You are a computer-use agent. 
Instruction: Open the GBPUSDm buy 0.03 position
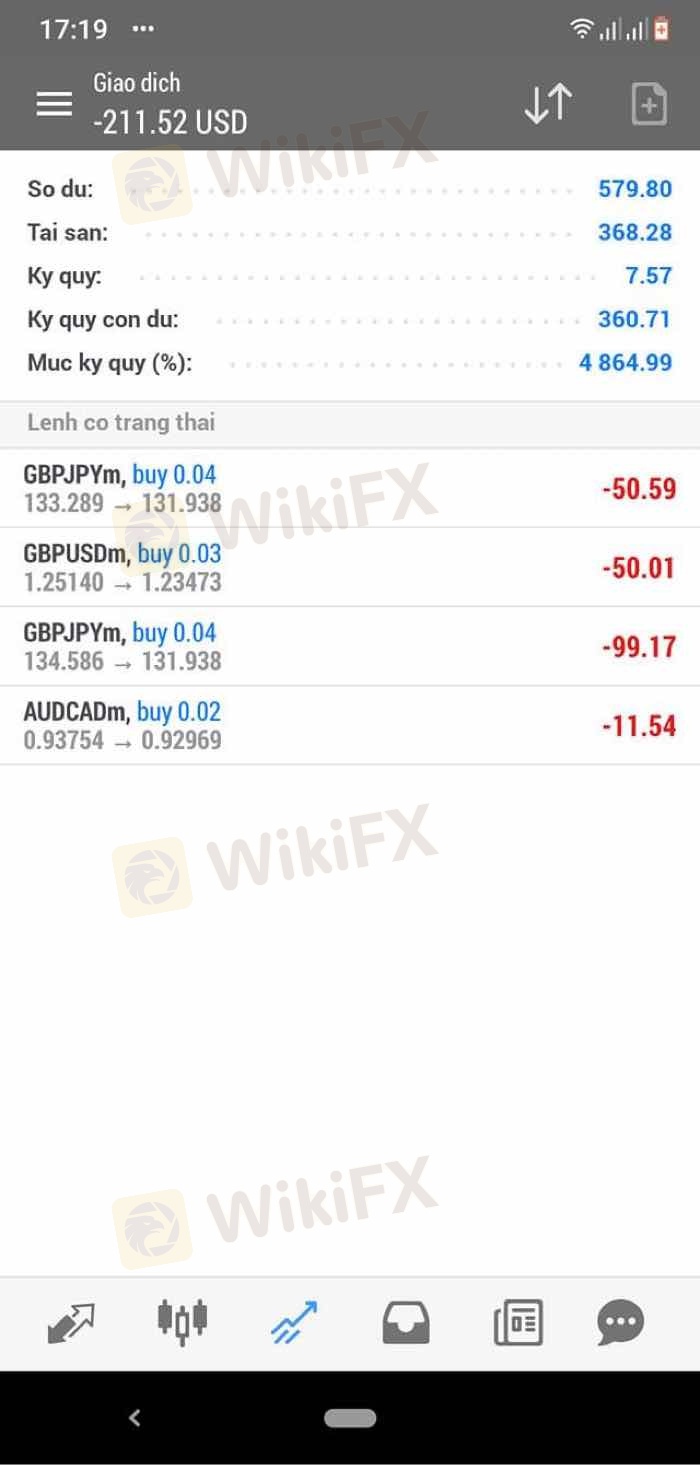pos(350,567)
